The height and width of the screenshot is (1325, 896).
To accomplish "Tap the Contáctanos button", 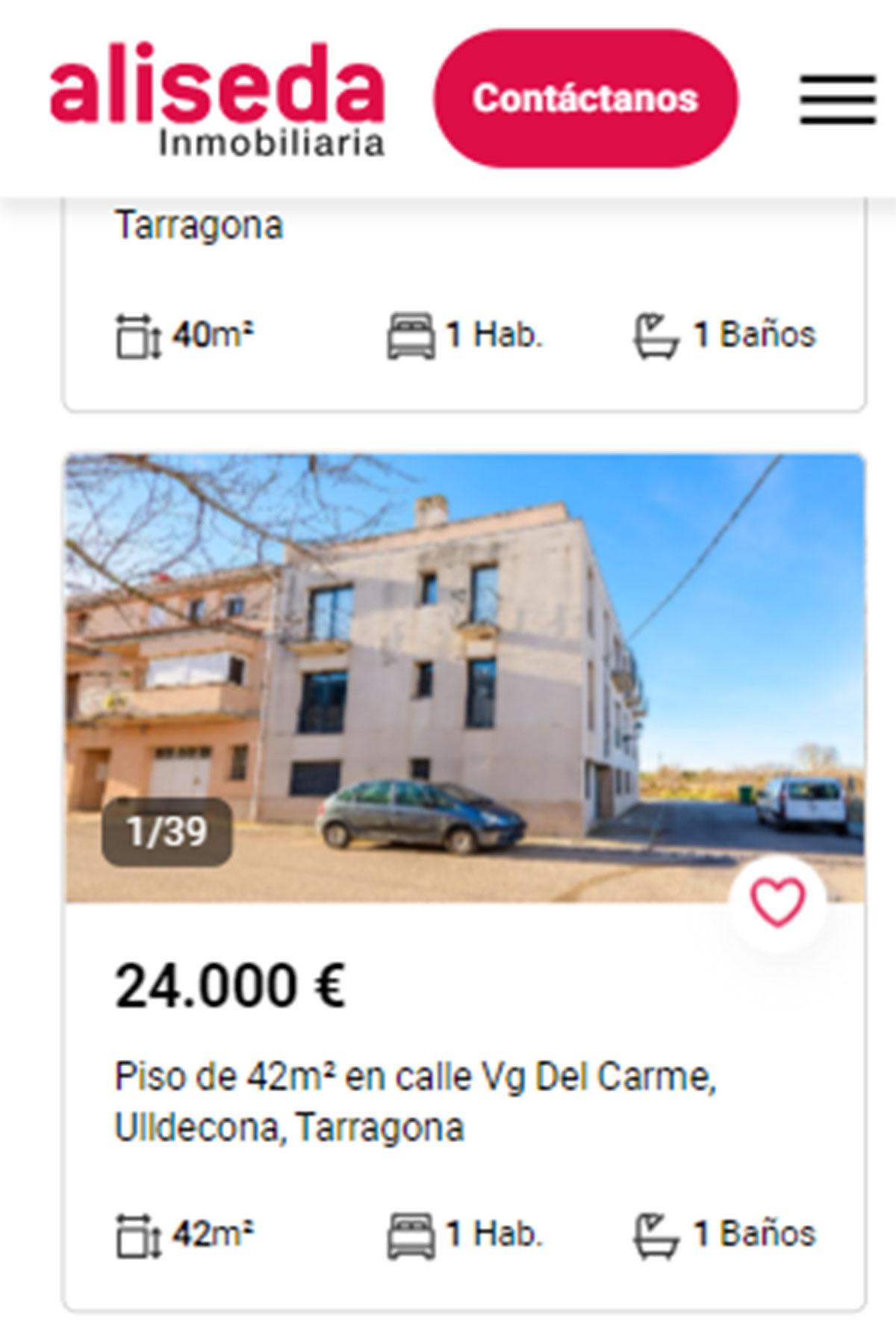I will (x=585, y=99).
